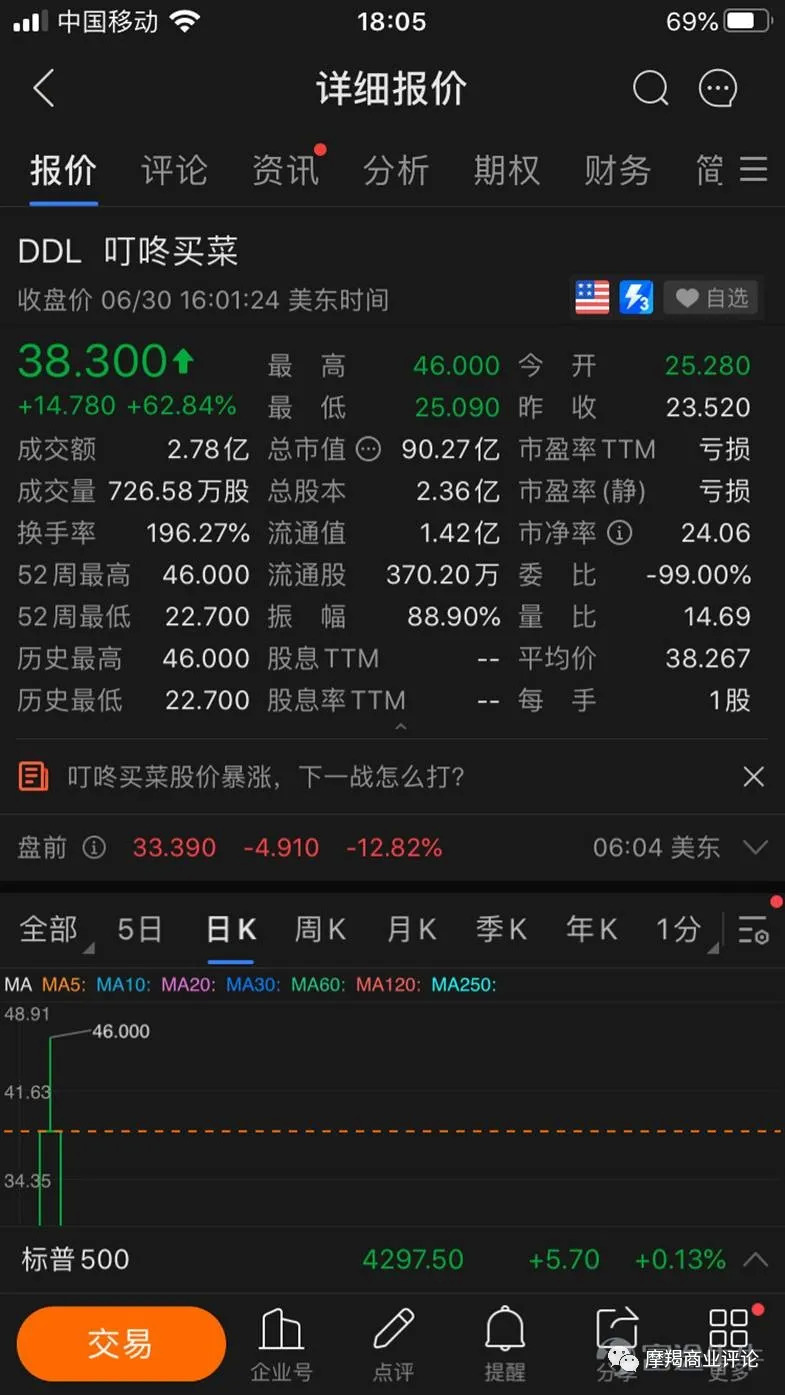Switch to the 评论 tab
Screen dimensions: 785x1395
[x=174, y=171]
